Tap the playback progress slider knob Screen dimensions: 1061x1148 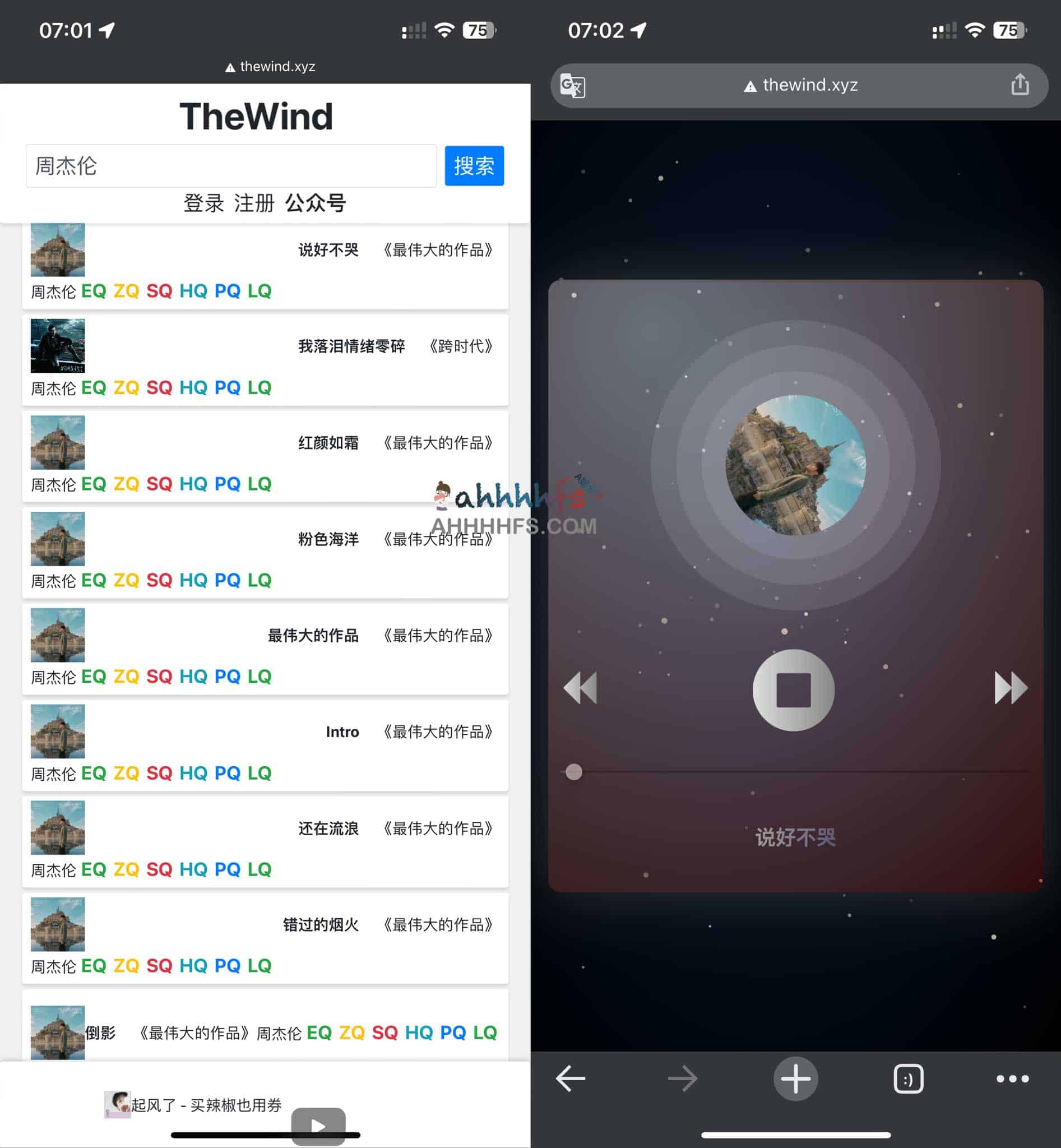pos(573,772)
